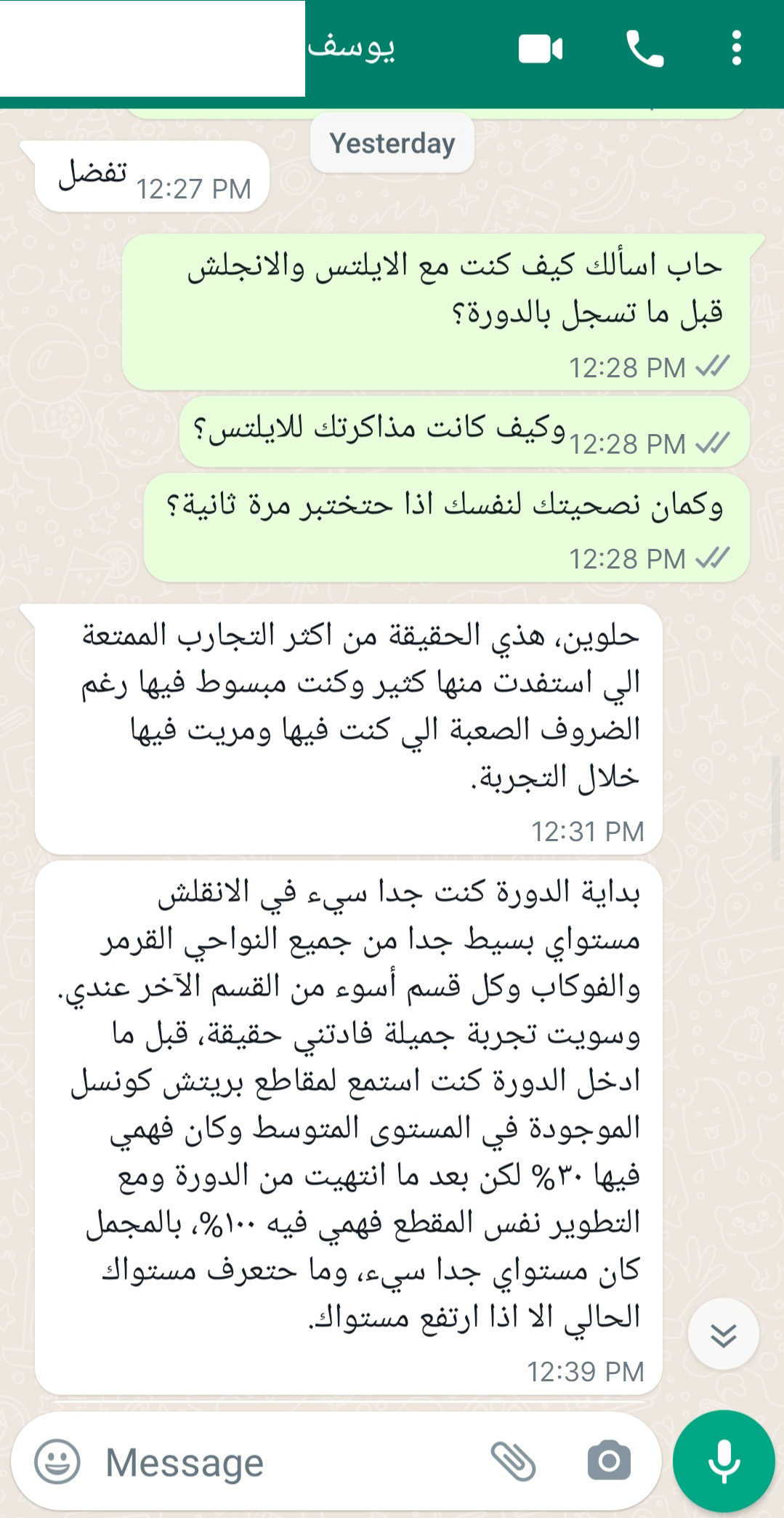
Task: Open the emoji picker
Action: click(x=57, y=1462)
